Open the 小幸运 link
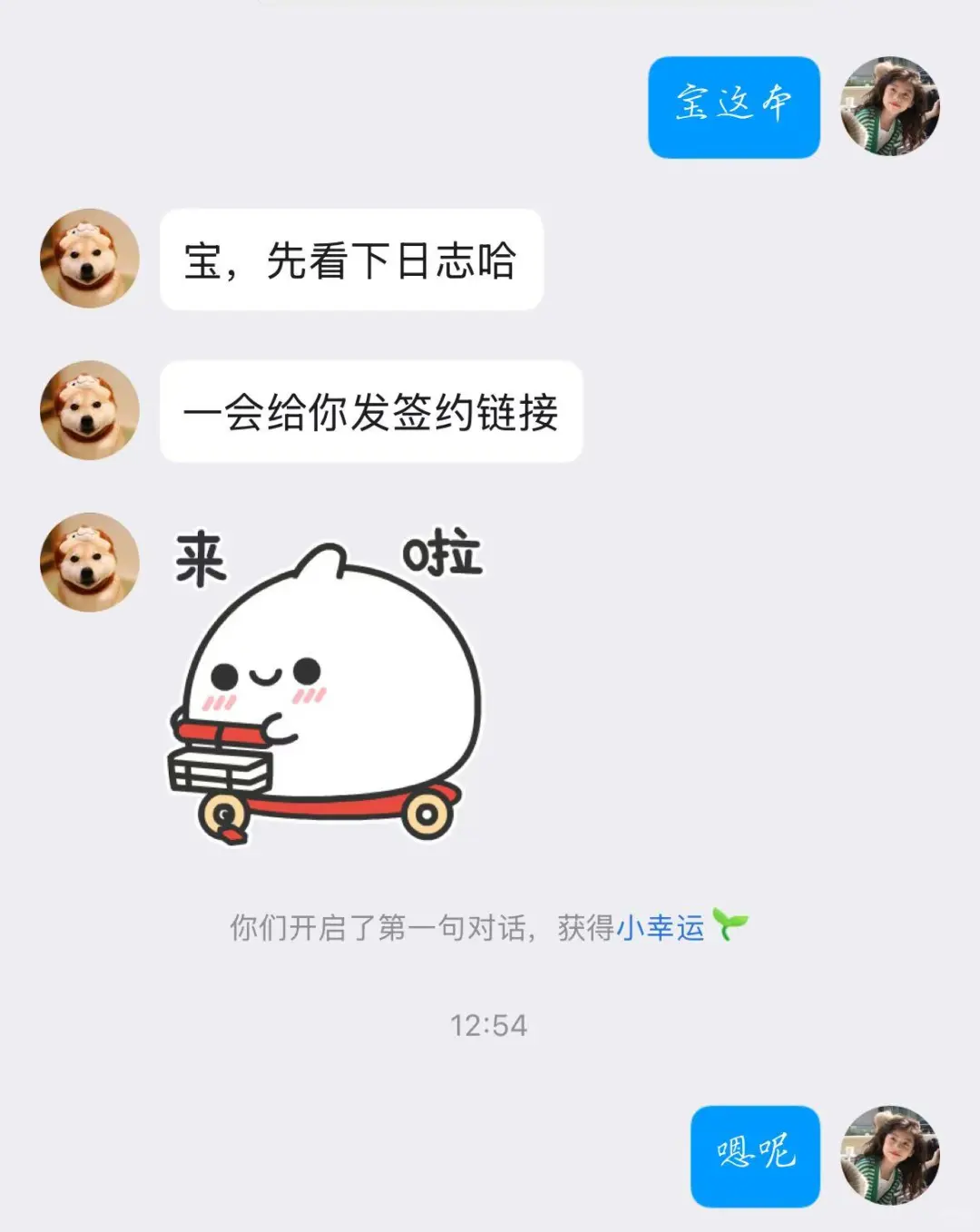Screen dimensions: 980x1232 (660, 927)
